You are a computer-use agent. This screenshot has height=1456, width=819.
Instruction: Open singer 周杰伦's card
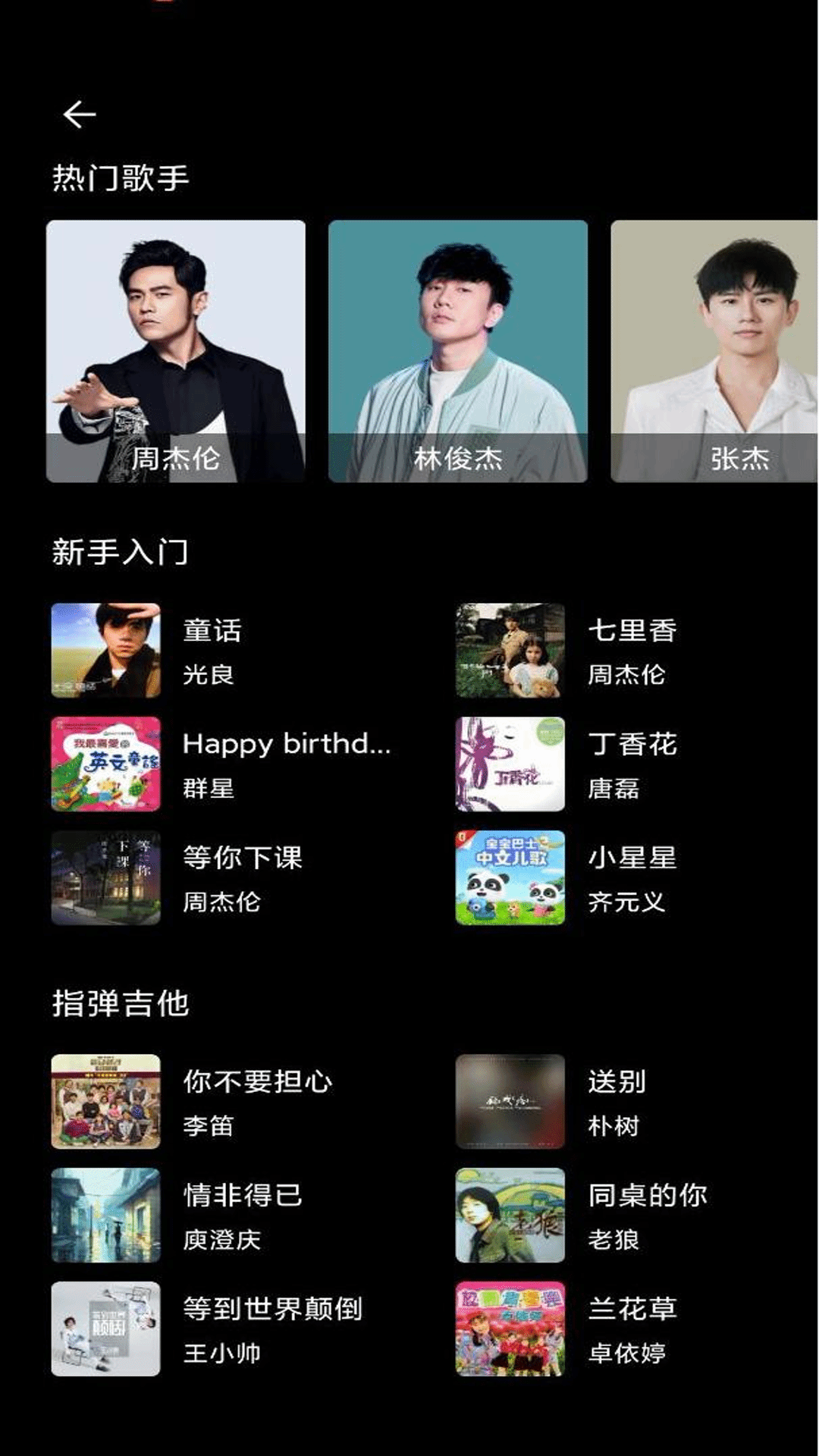[176, 351]
